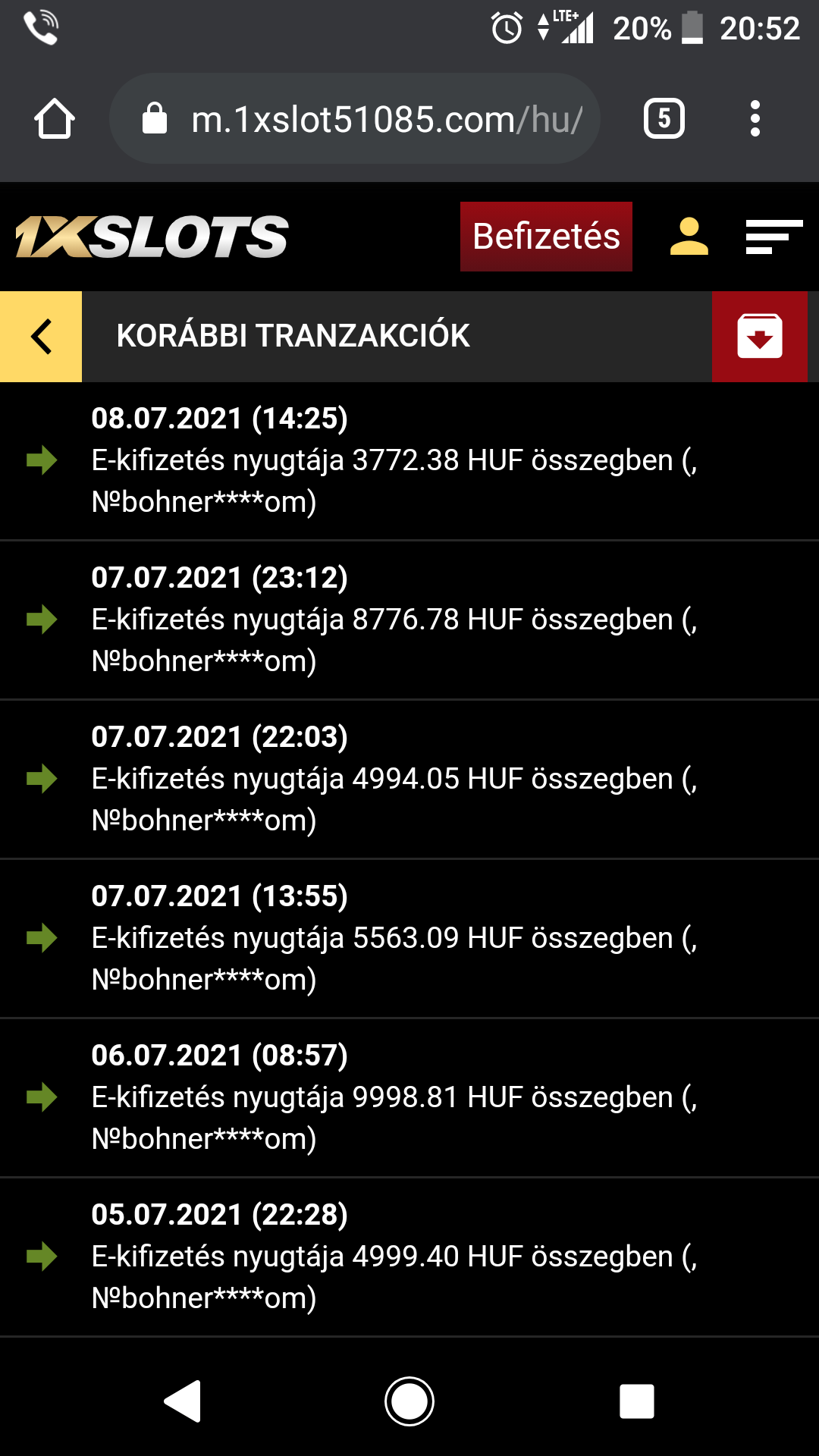Viewport: 819px width, 1456px height.
Task: Open the recent apps overview
Action: (x=636, y=1401)
